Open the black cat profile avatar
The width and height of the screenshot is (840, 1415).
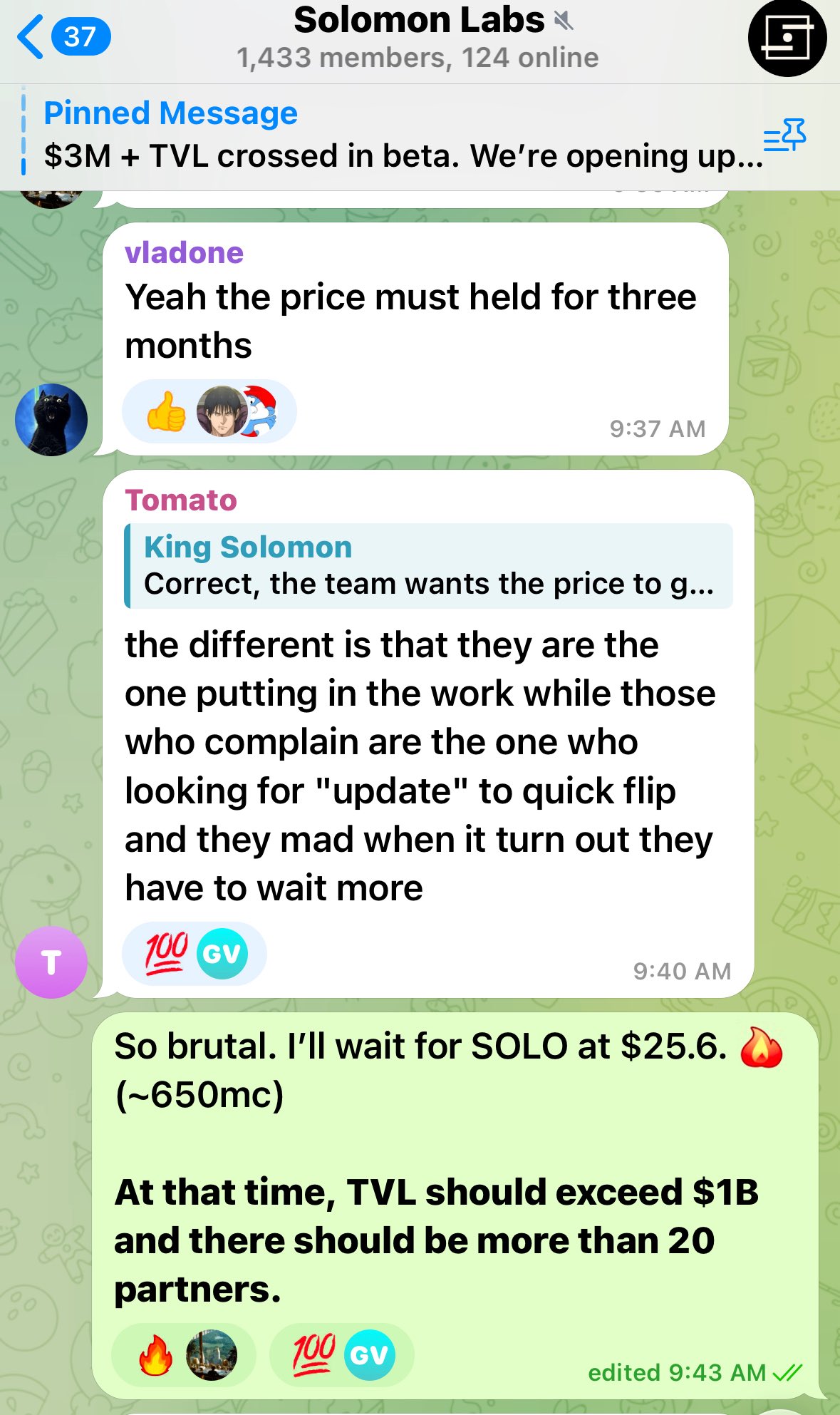51,420
